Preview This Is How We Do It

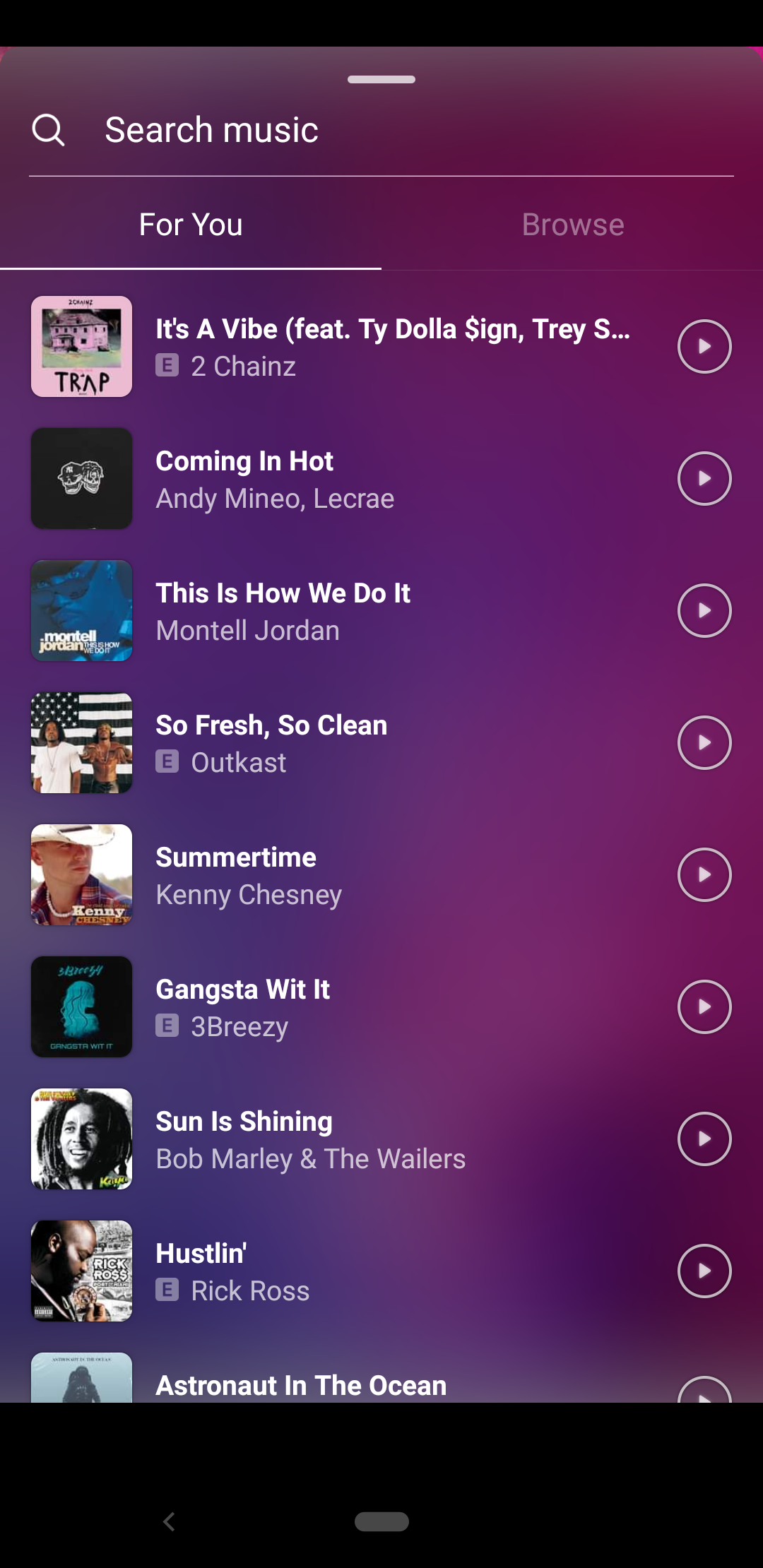pyautogui.click(x=704, y=610)
